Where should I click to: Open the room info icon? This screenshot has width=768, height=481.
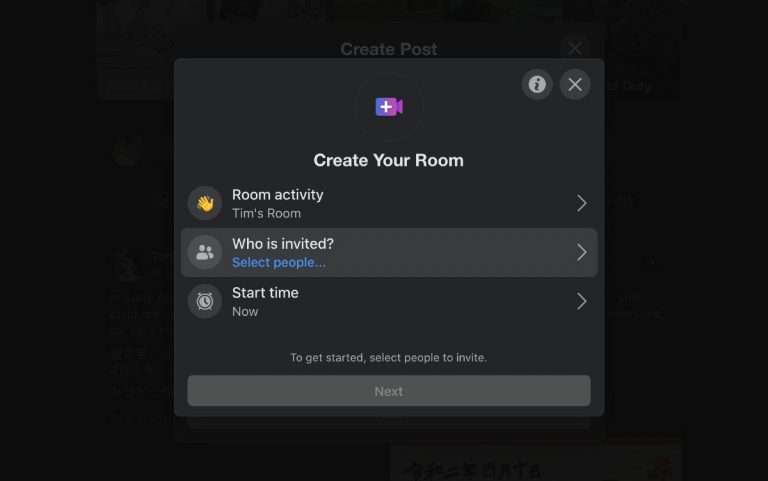tap(537, 85)
